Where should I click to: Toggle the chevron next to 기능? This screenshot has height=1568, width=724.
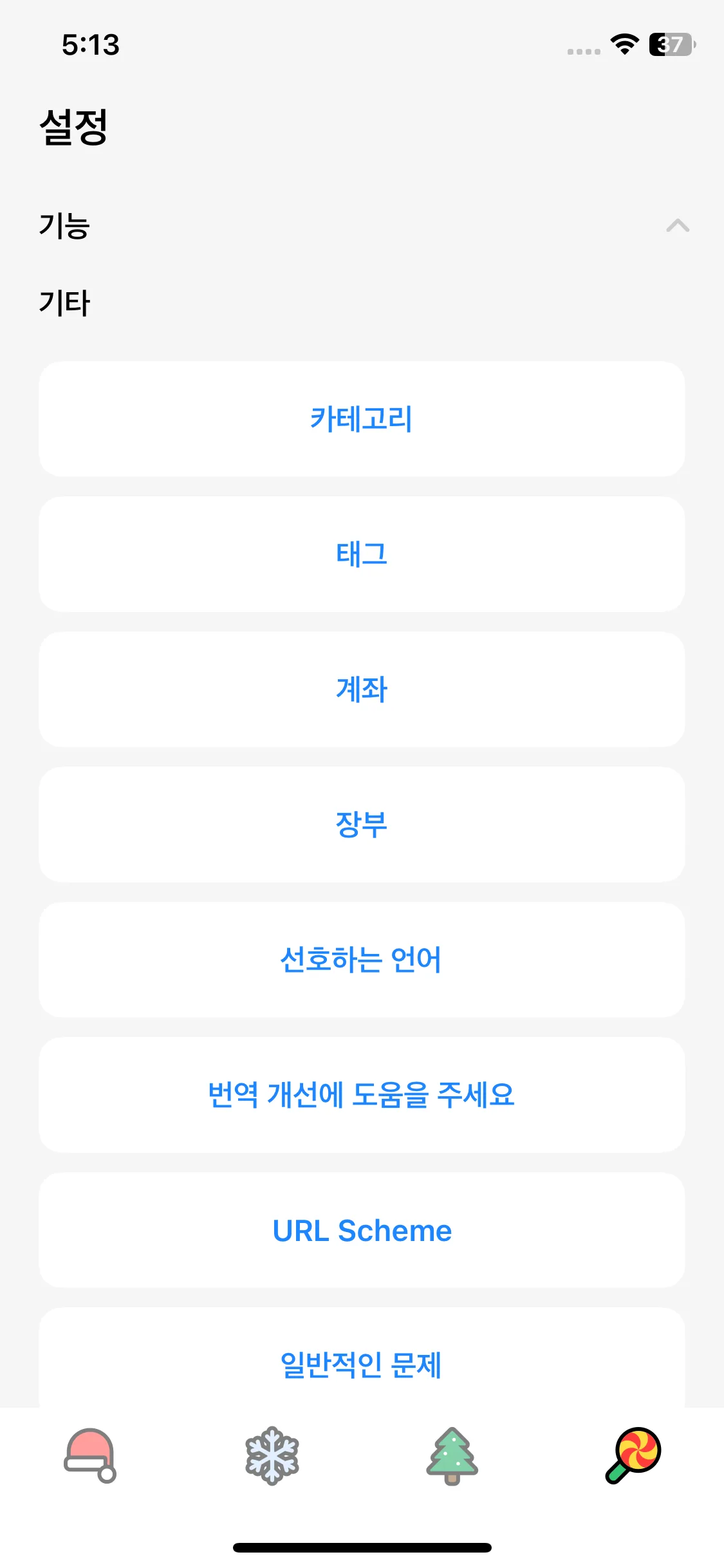click(x=677, y=227)
